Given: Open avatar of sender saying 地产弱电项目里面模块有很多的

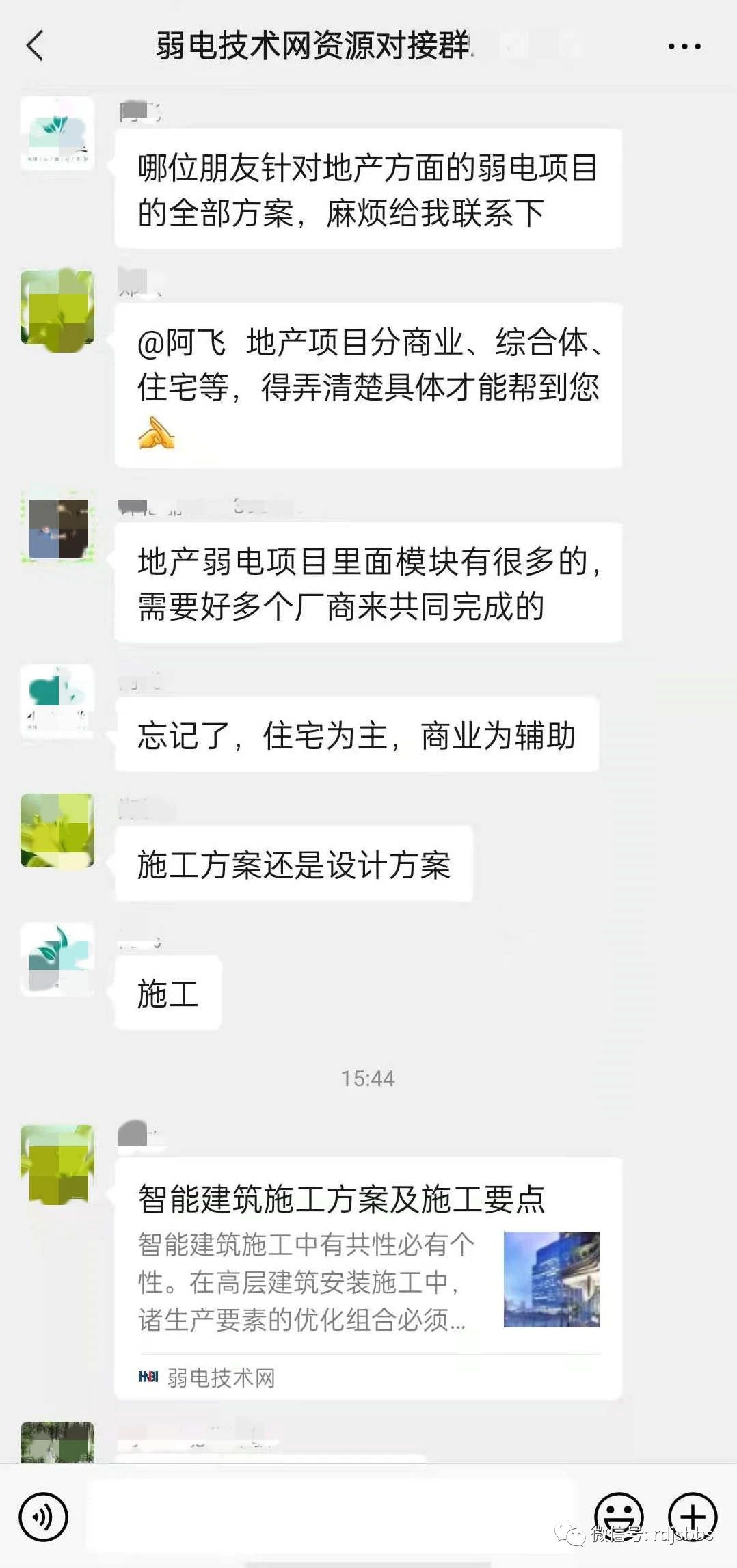Looking at the screenshot, I should pyautogui.click(x=57, y=528).
